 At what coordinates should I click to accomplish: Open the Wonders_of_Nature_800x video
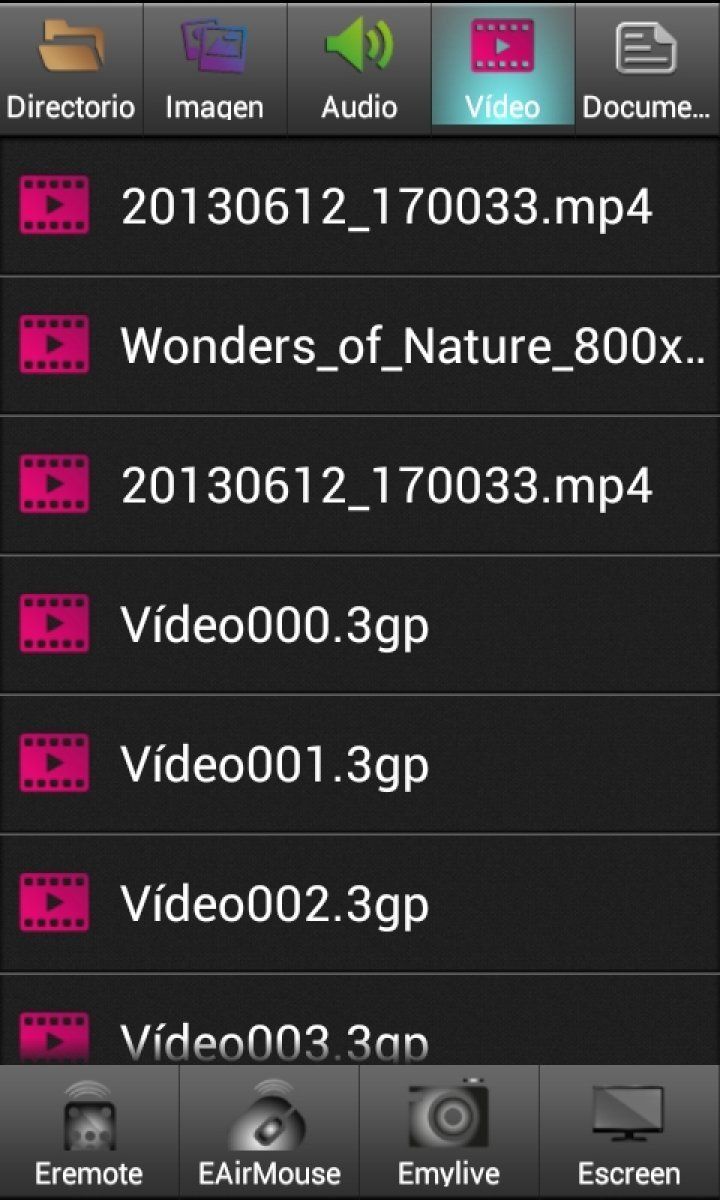(x=360, y=346)
